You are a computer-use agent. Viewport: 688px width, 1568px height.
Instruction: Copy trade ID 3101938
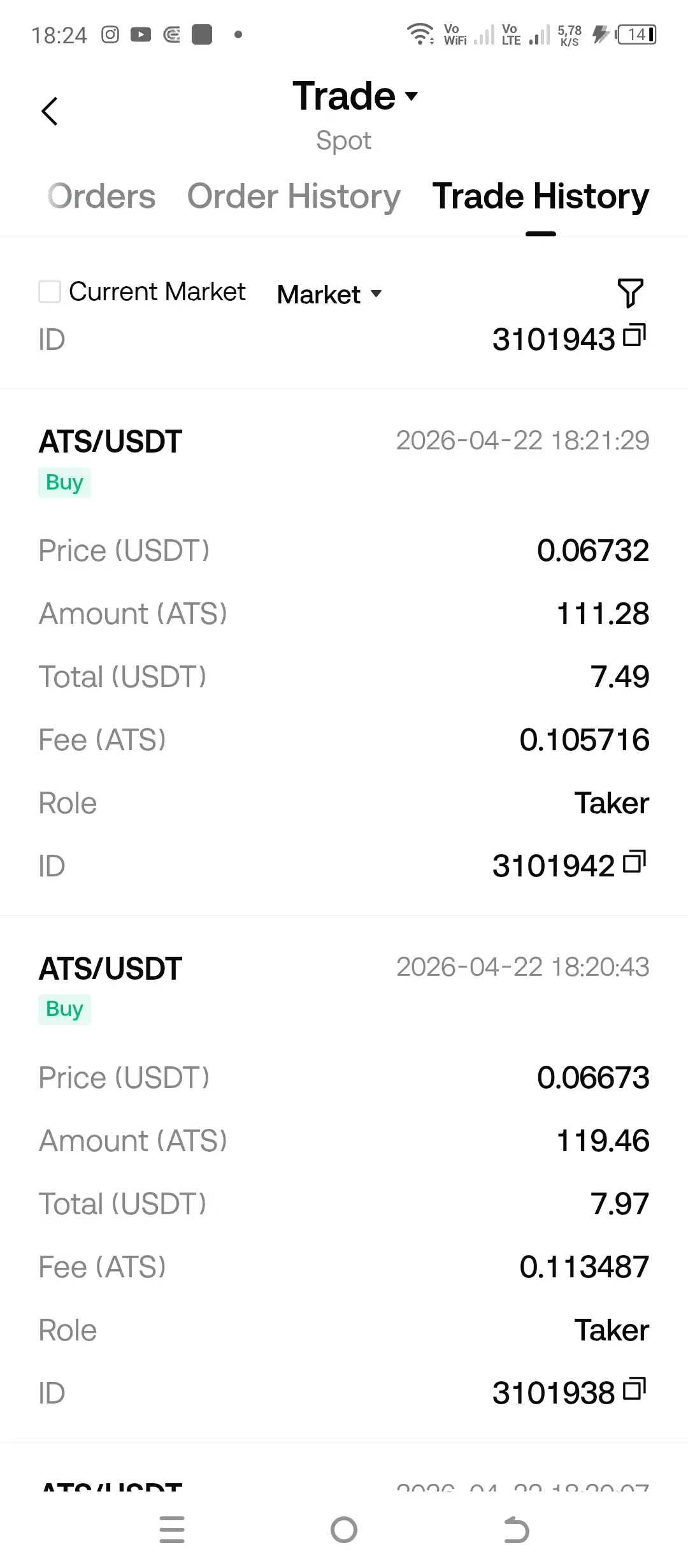pyautogui.click(x=634, y=1389)
